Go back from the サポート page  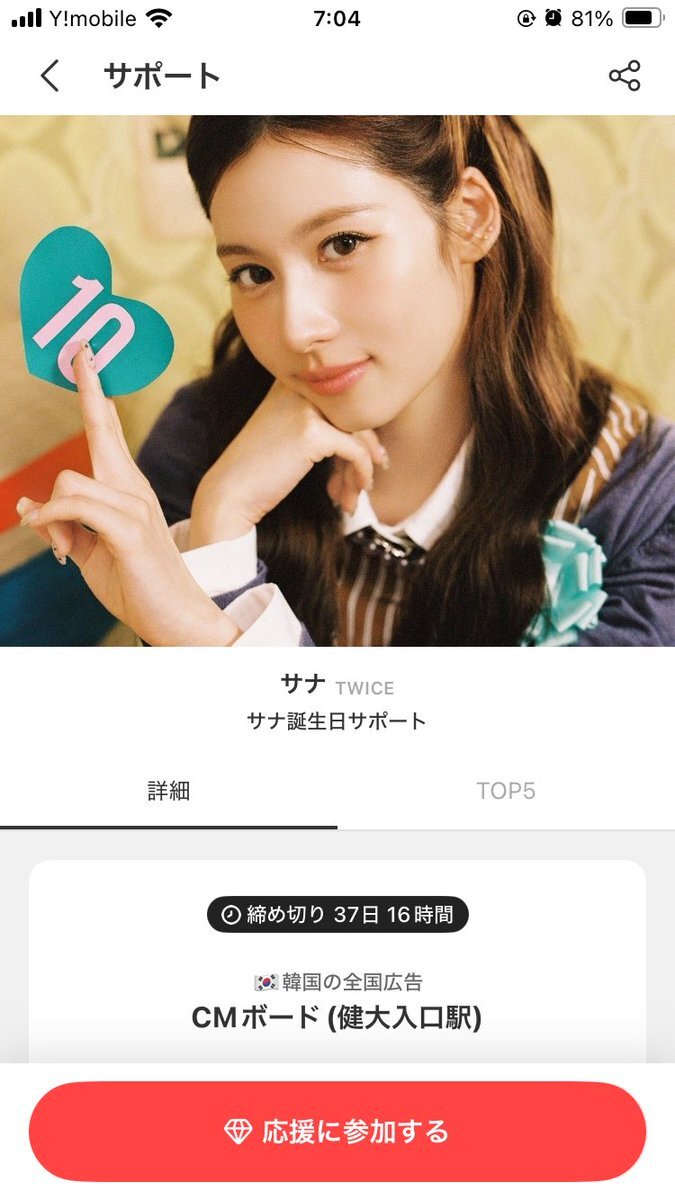[50, 76]
